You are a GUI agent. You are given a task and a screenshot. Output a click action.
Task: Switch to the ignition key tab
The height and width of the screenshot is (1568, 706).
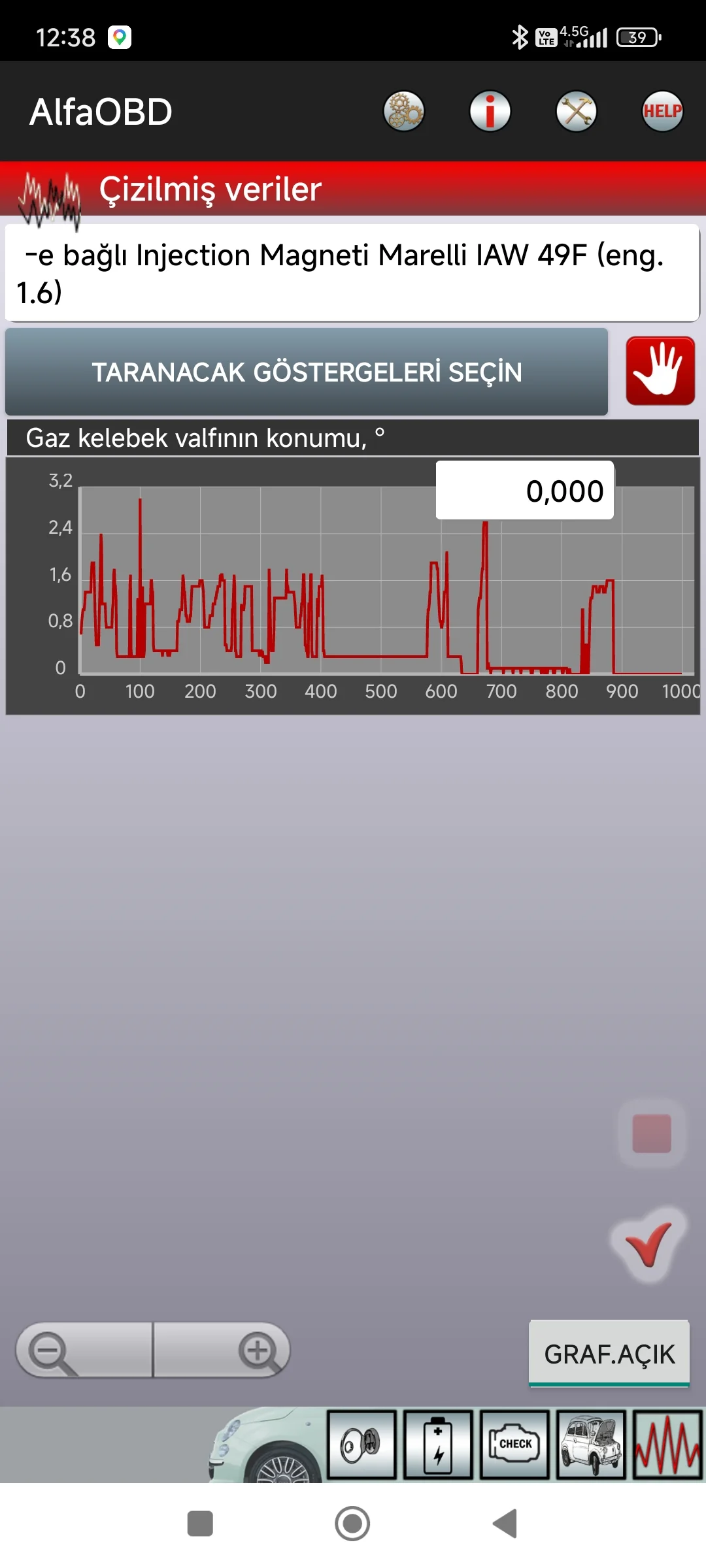361,1445
